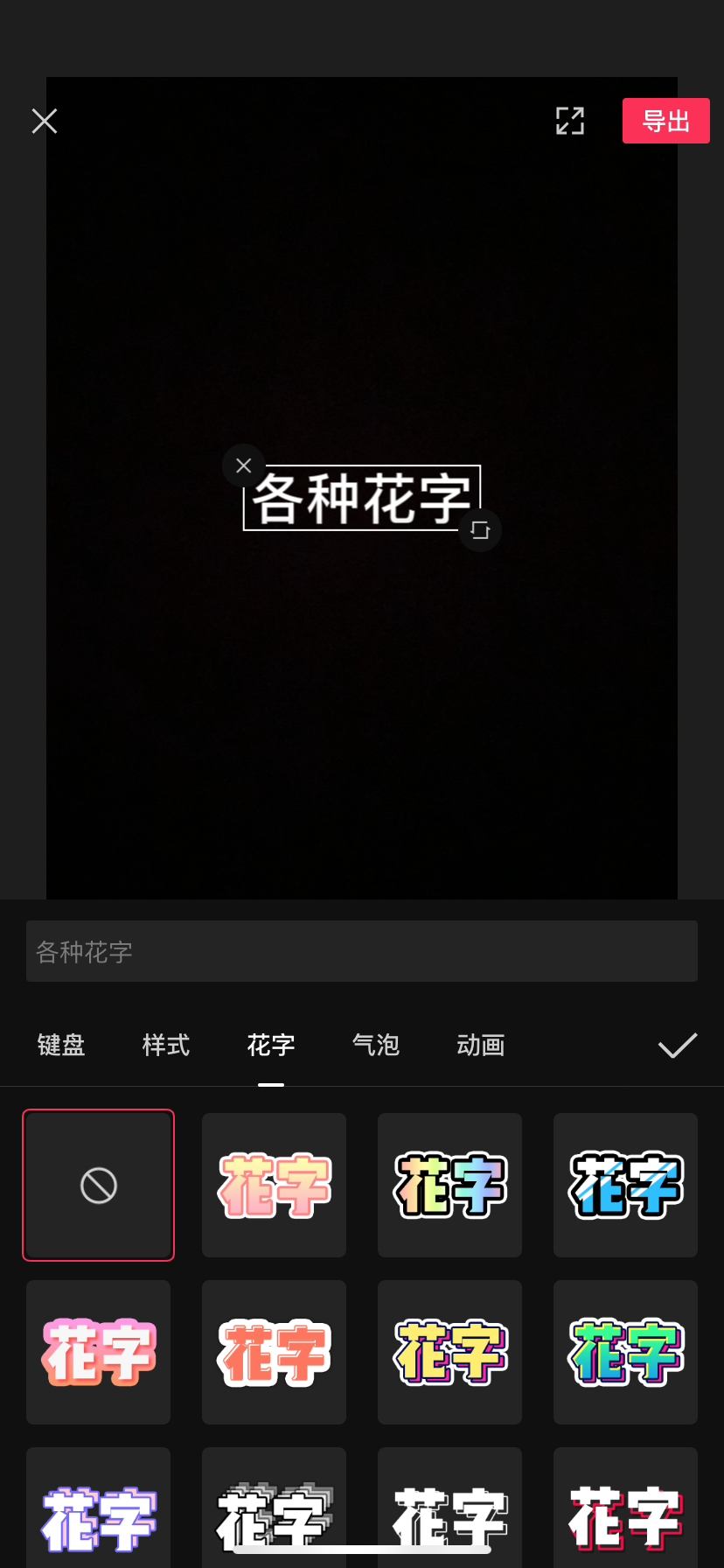The height and width of the screenshot is (1568, 724).
Task: Open the 动画 animation tab
Action: pos(481,1045)
